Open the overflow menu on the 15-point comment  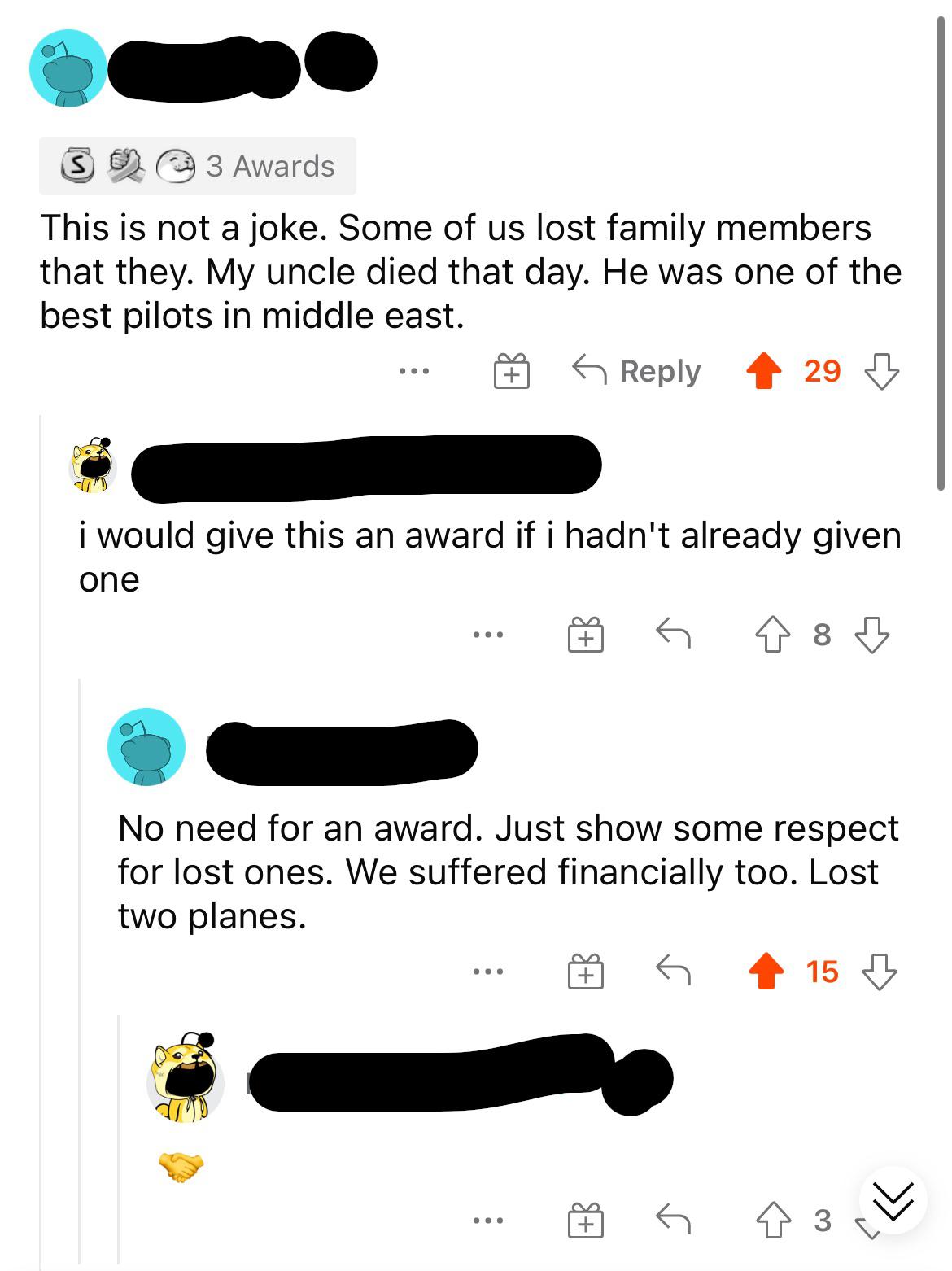point(488,972)
